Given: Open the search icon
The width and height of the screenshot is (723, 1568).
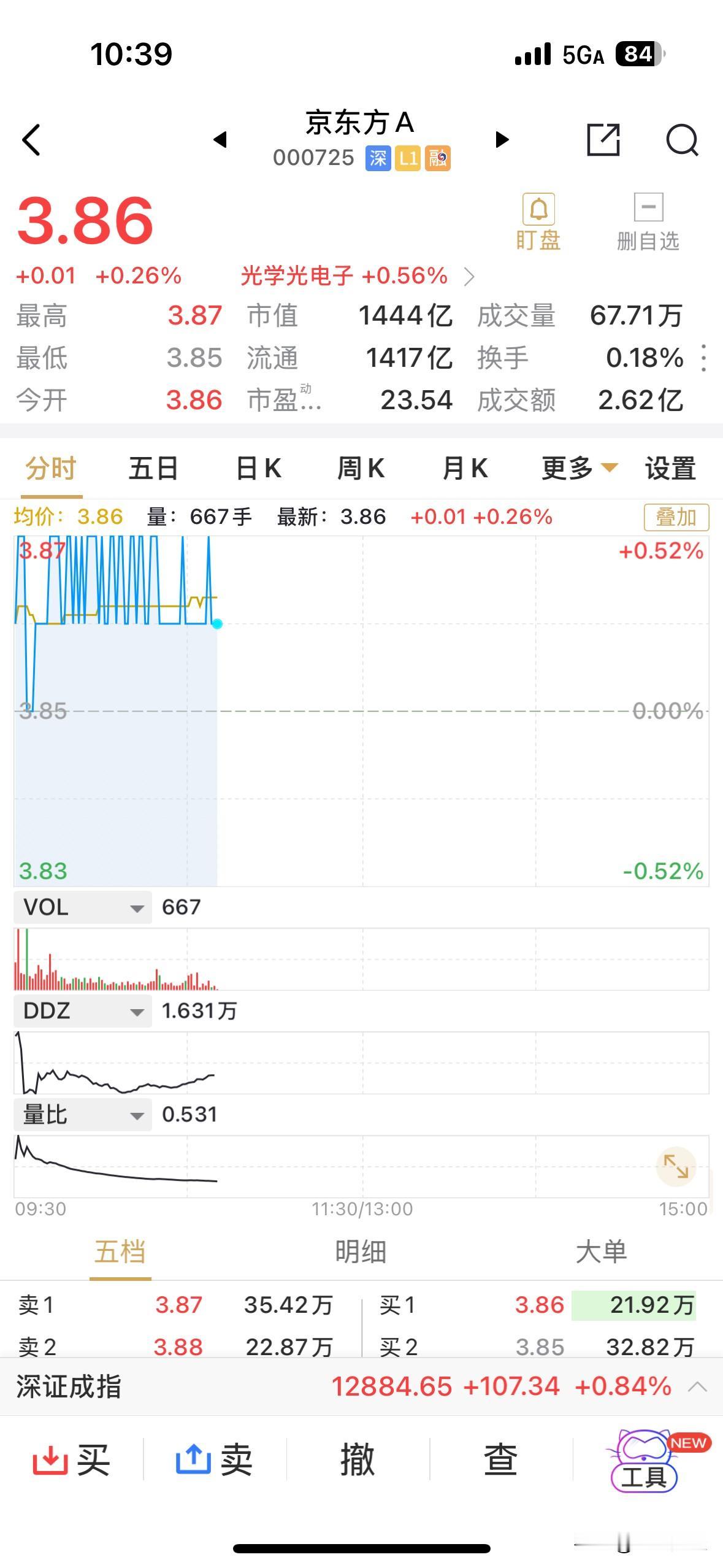Looking at the screenshot, I should tap(683, 141).
